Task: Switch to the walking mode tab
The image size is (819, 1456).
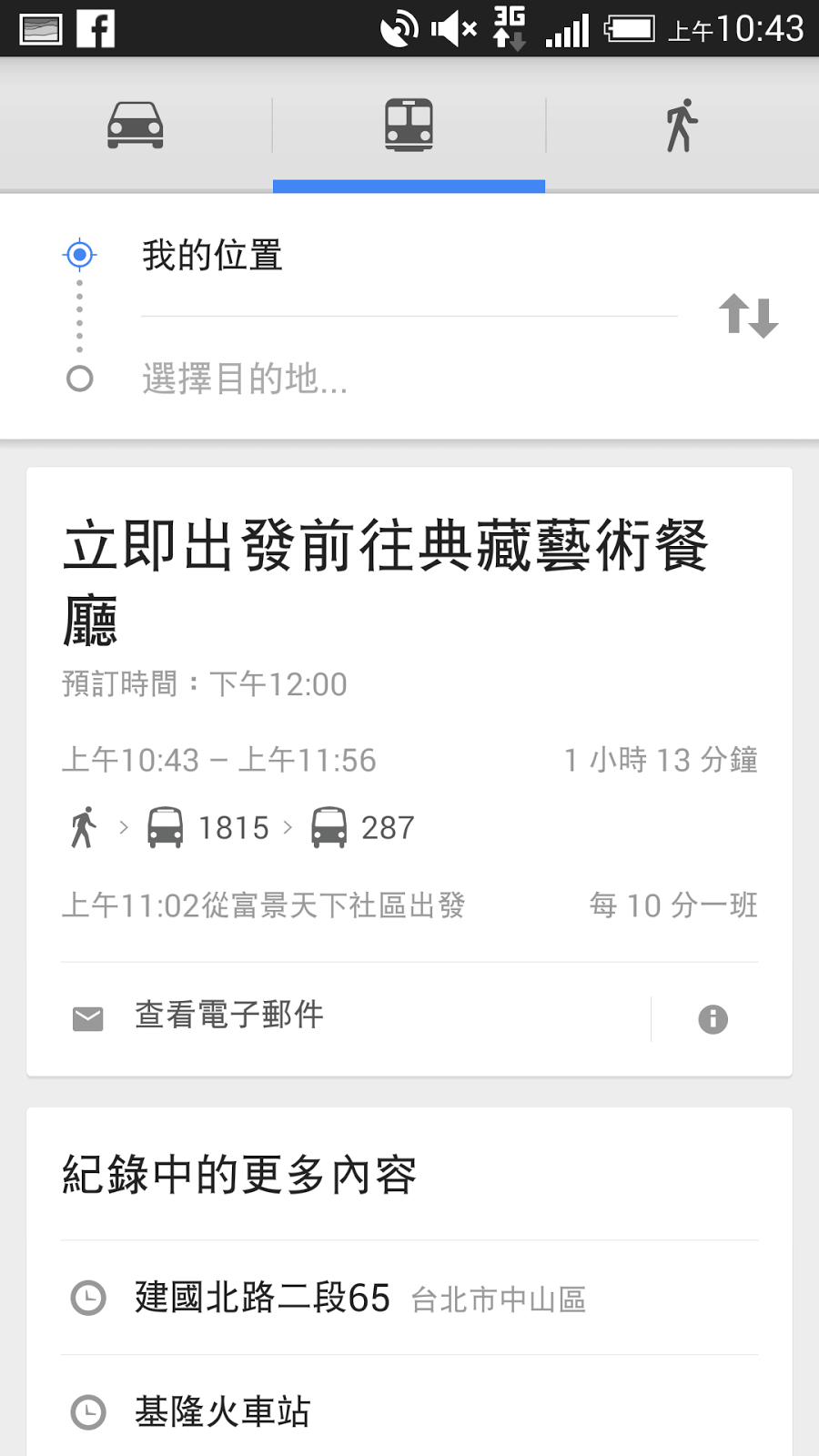Action: click(682, 125)
